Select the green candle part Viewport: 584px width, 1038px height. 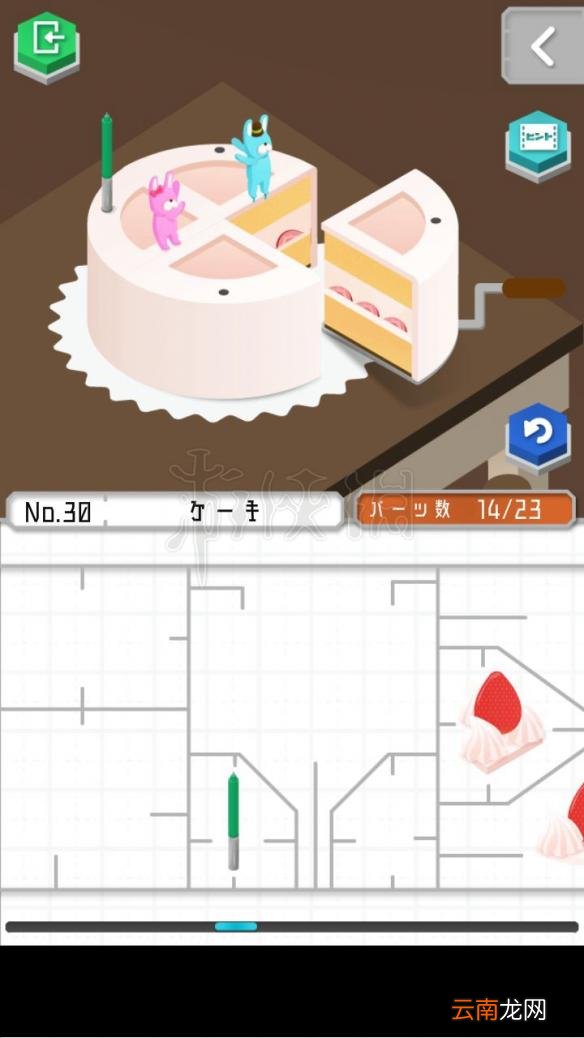(x=233, y=821)
